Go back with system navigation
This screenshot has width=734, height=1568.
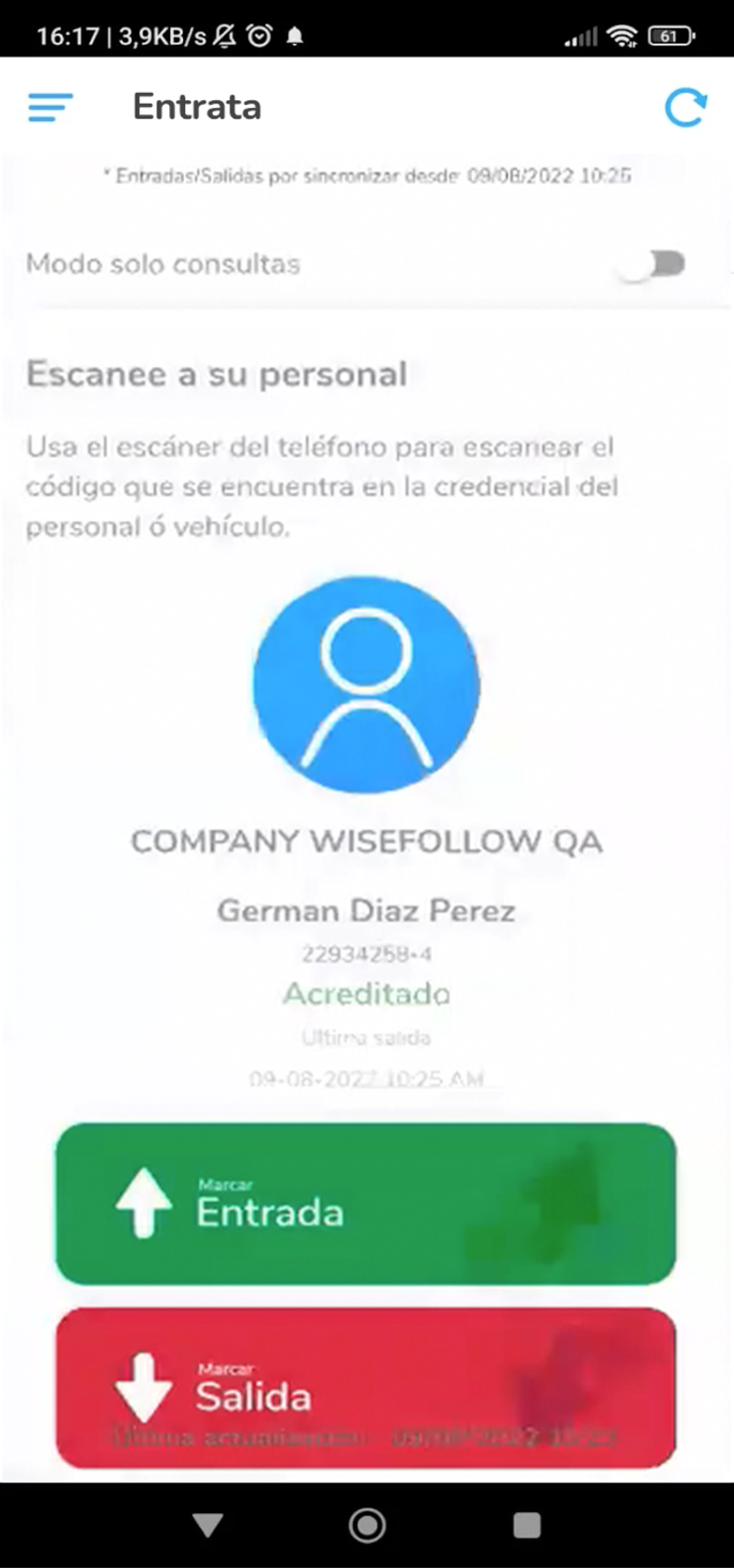[207, 1524]
